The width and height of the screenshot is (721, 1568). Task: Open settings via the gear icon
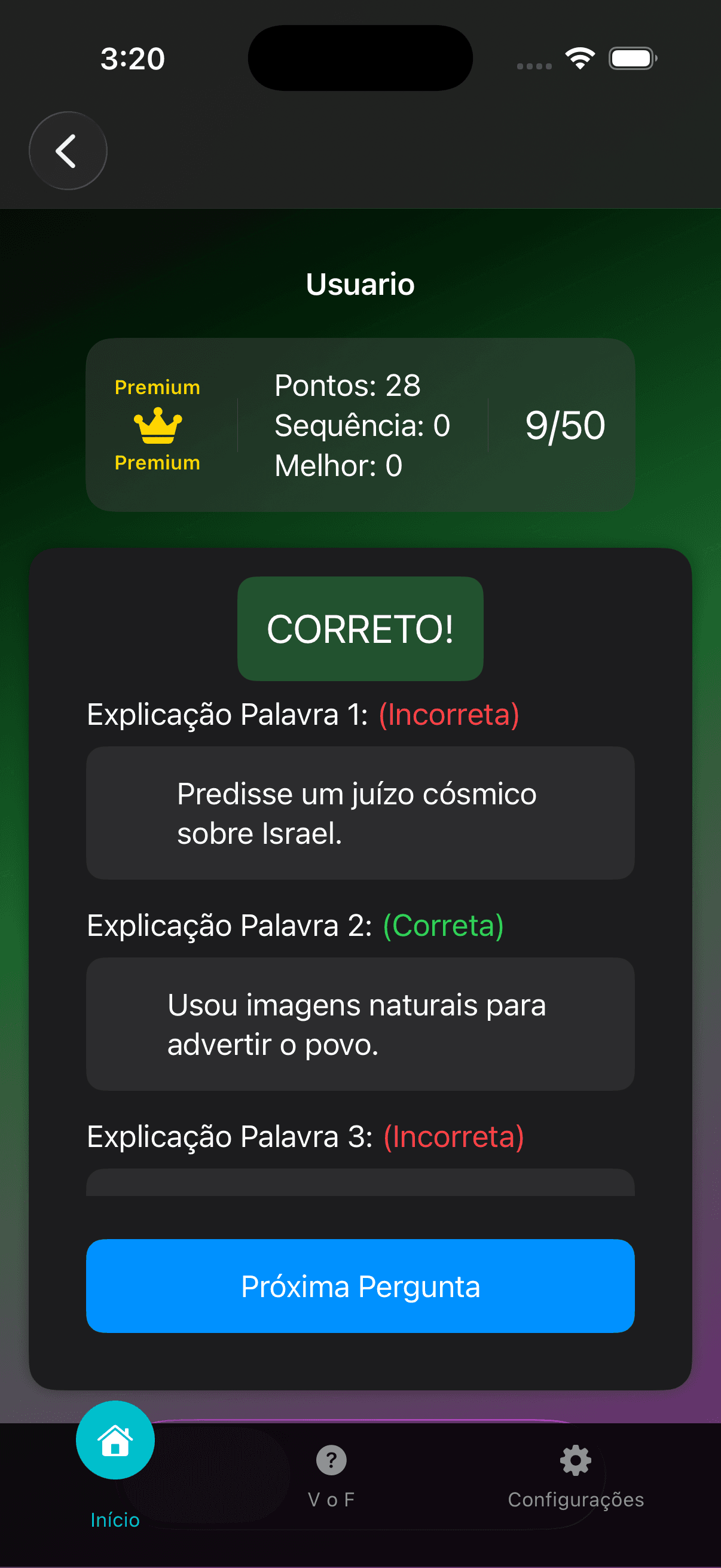pos(575,1460)
